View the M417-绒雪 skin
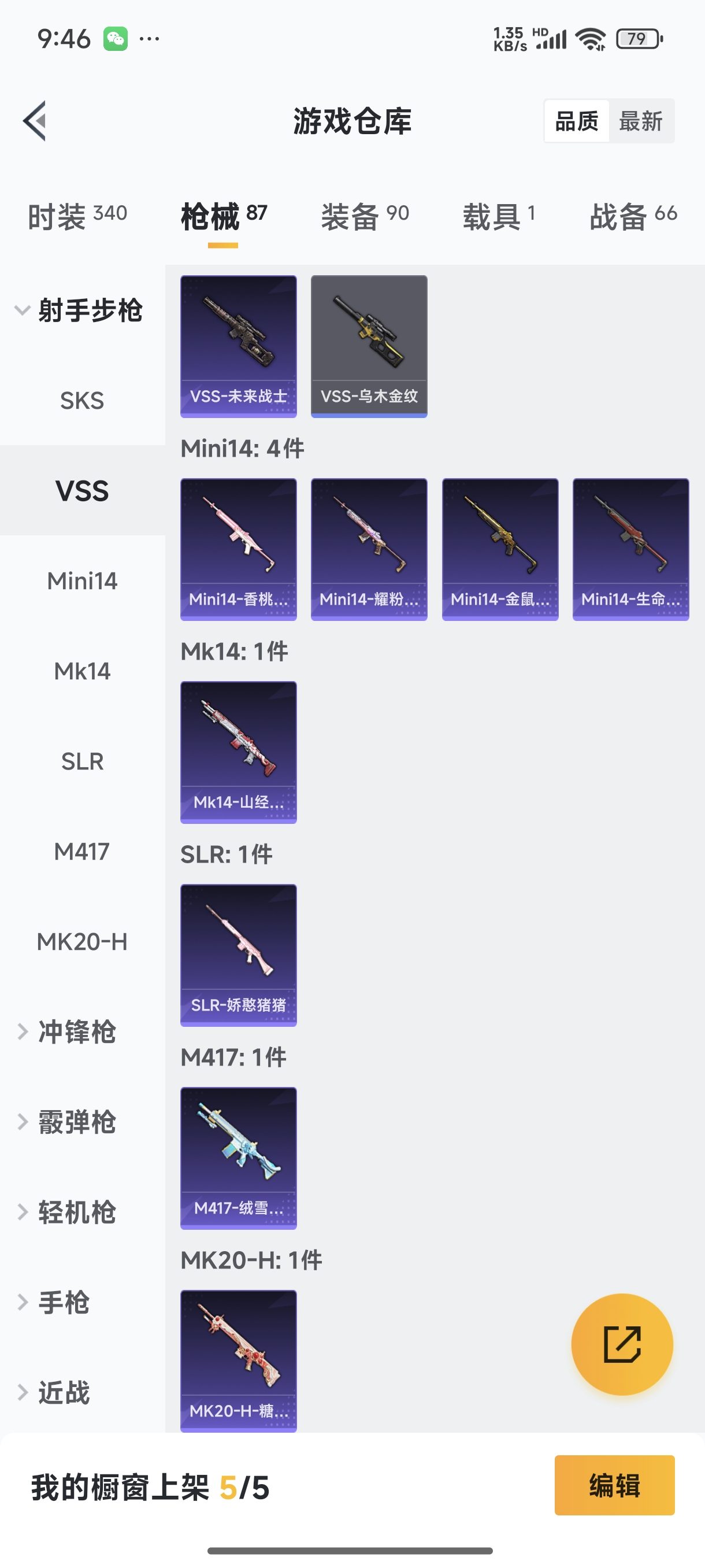This screenshot has height=1568, width=705. (239, 1157)
